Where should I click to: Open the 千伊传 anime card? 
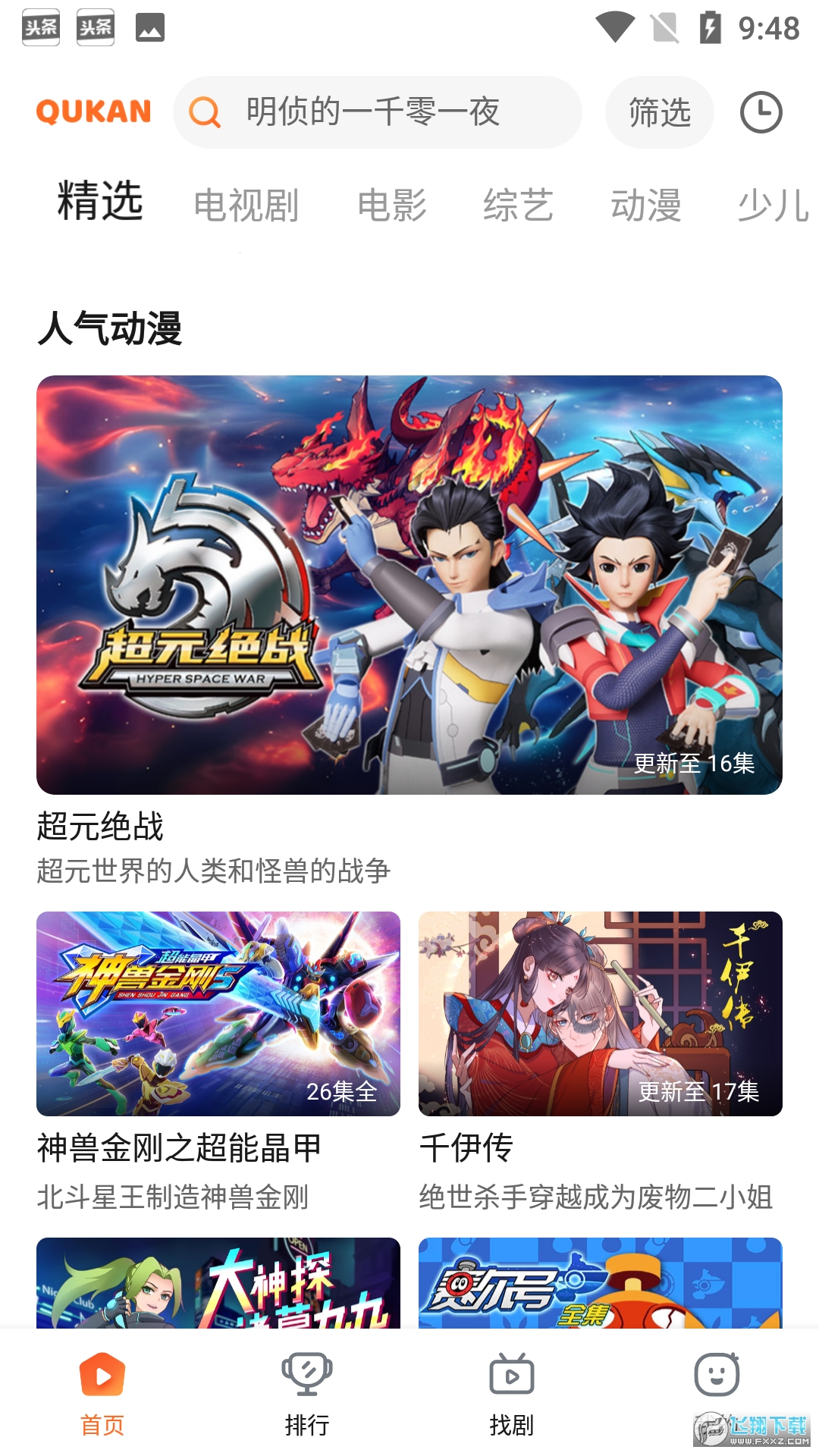(601, 1014)
